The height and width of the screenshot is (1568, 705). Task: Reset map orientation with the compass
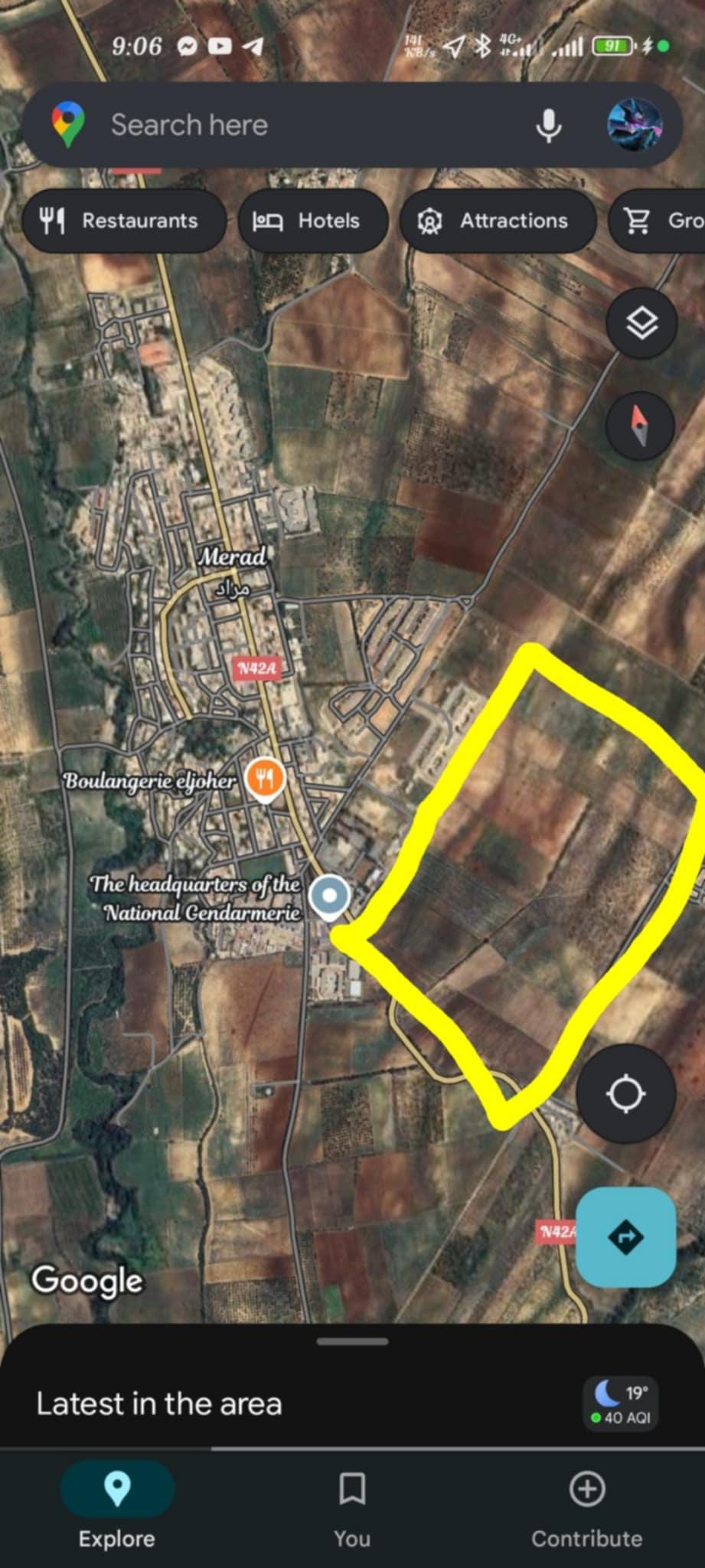pos(640,426)
